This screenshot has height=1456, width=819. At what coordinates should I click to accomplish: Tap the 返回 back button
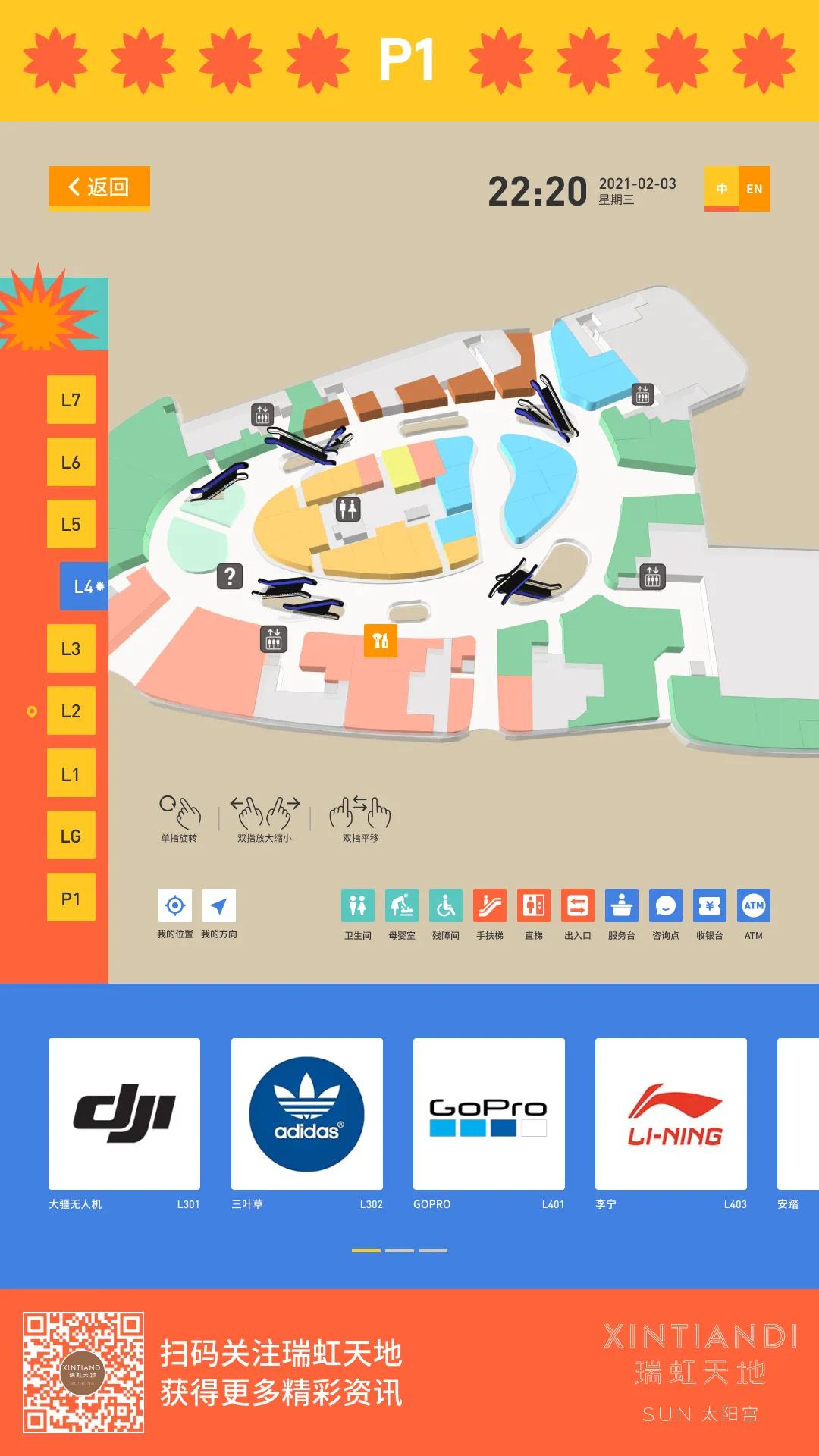click(x=99, y=187)
